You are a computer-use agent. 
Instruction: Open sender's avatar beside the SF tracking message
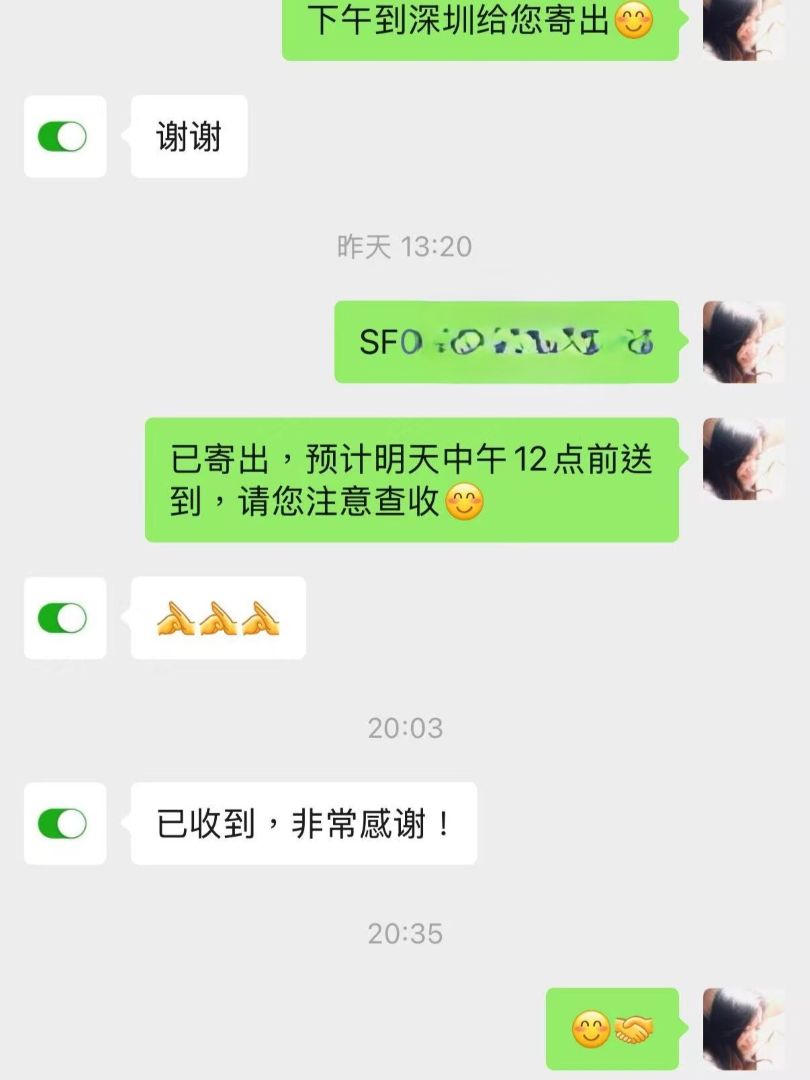tap(743, 342)
